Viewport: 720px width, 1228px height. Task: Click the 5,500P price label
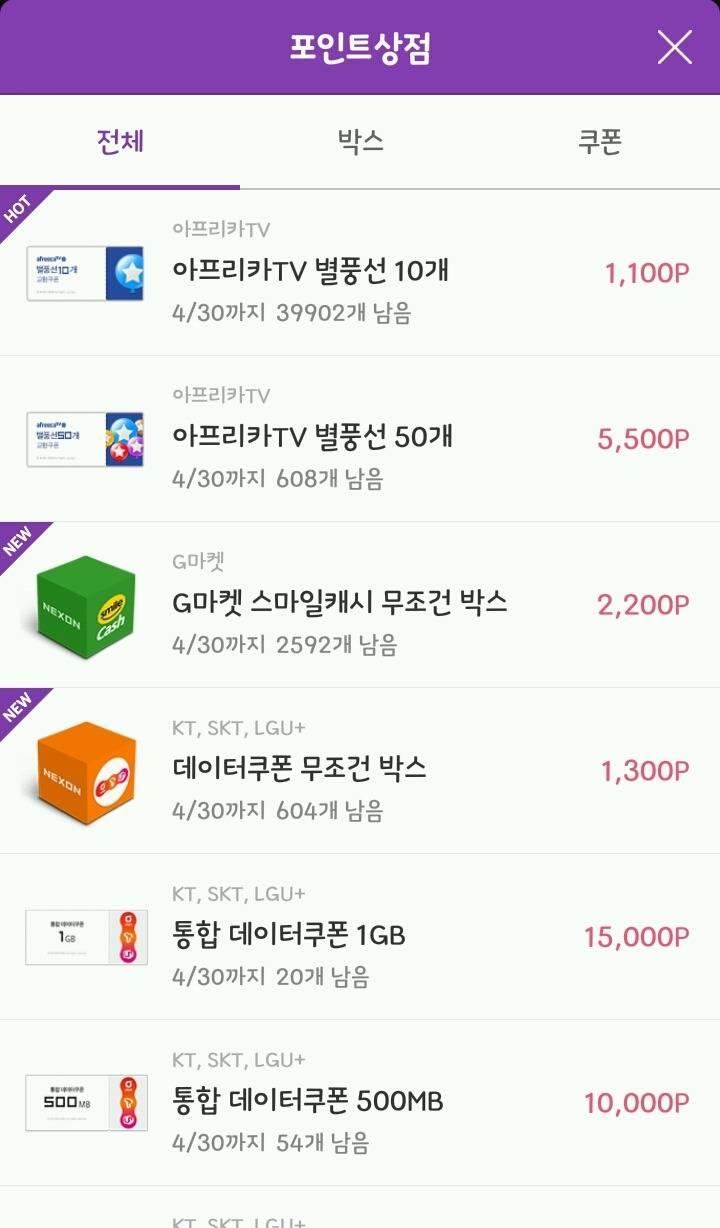(640, 438)
